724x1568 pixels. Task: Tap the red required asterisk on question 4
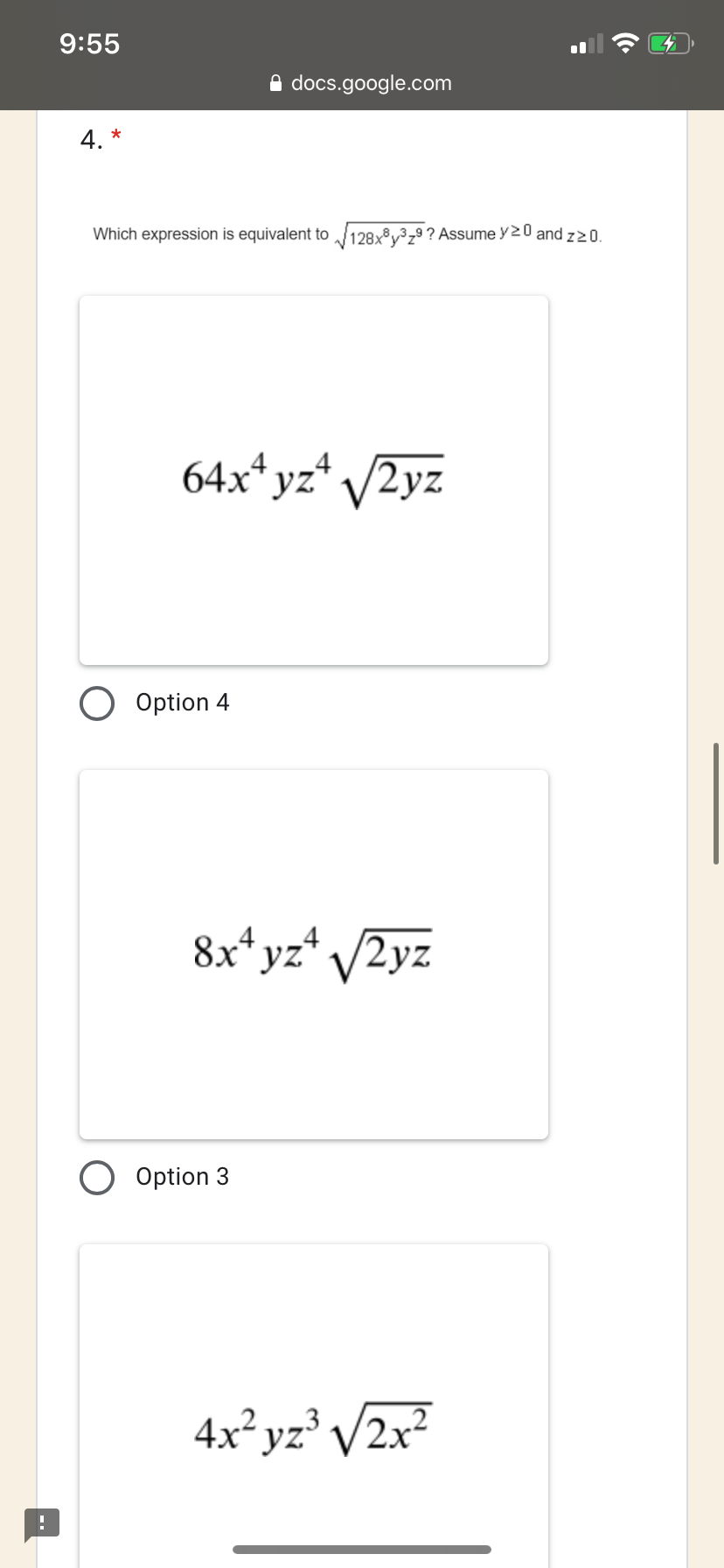(115, 136)
